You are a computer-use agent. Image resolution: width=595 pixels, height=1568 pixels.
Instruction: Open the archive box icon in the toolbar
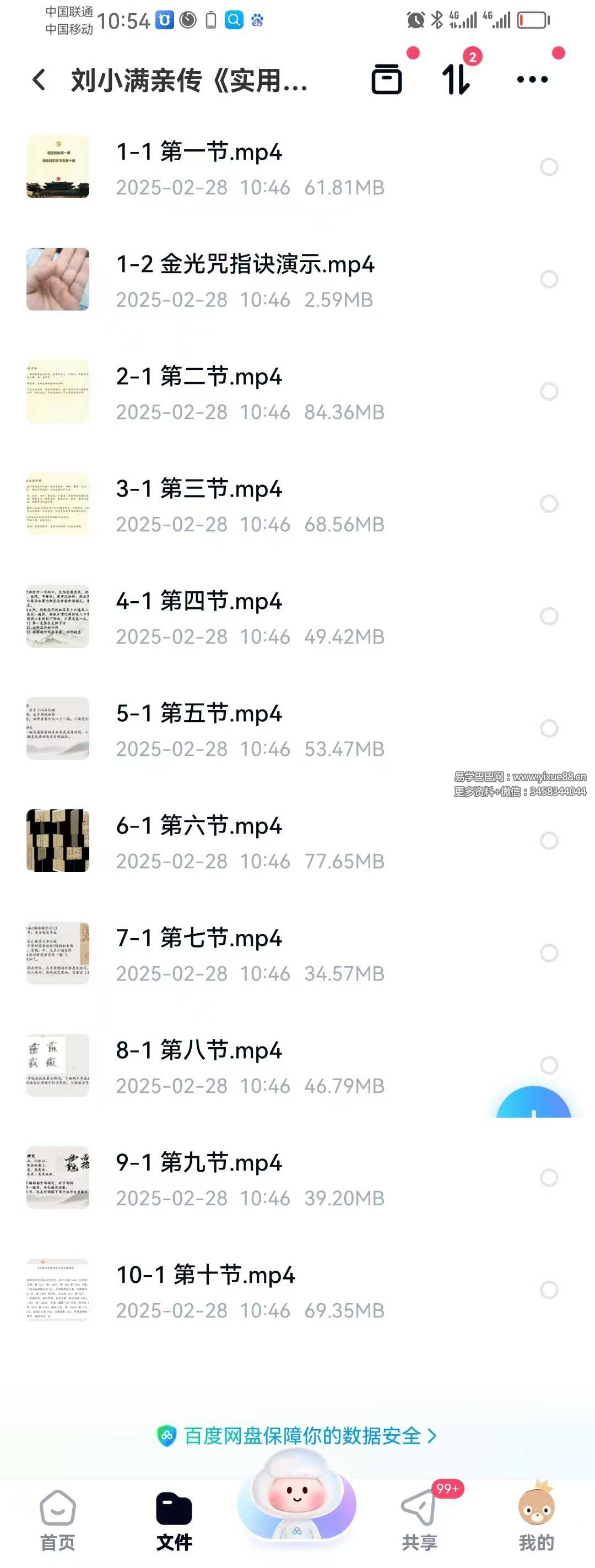pyautogui.click(x=387, y=79)
